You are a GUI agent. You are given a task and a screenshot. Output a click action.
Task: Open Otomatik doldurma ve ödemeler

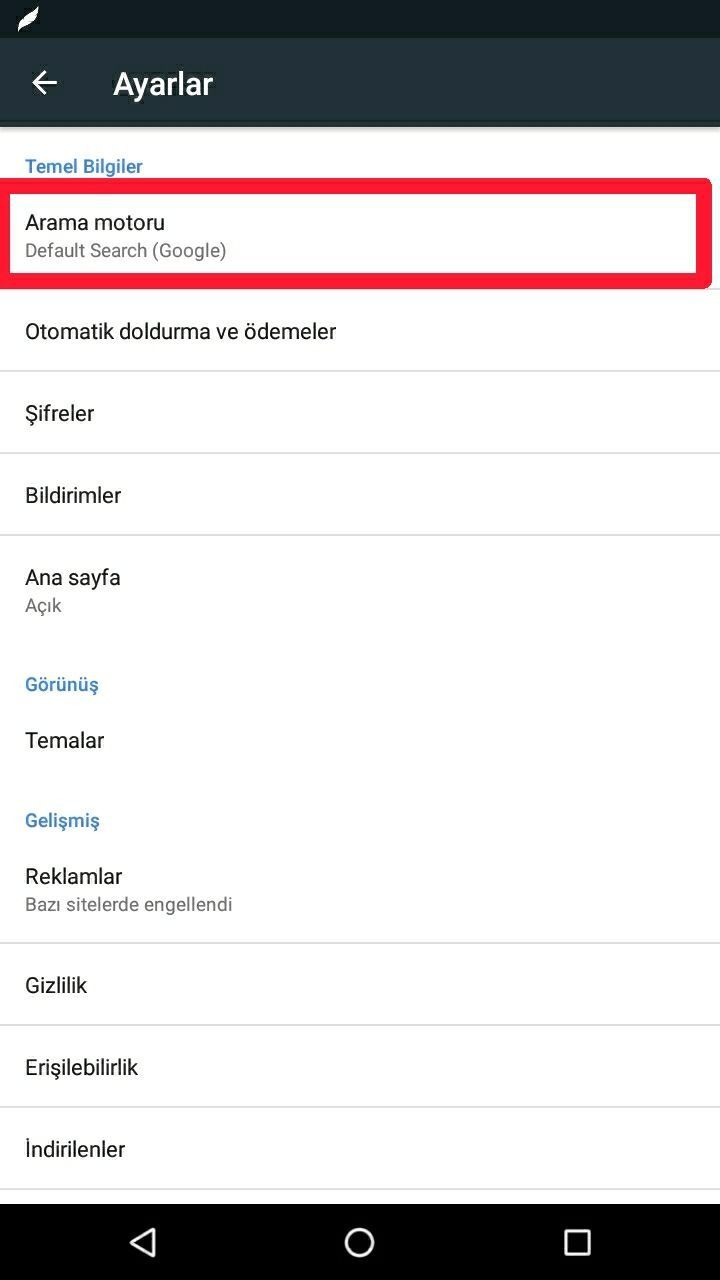(x=360, y=331)
